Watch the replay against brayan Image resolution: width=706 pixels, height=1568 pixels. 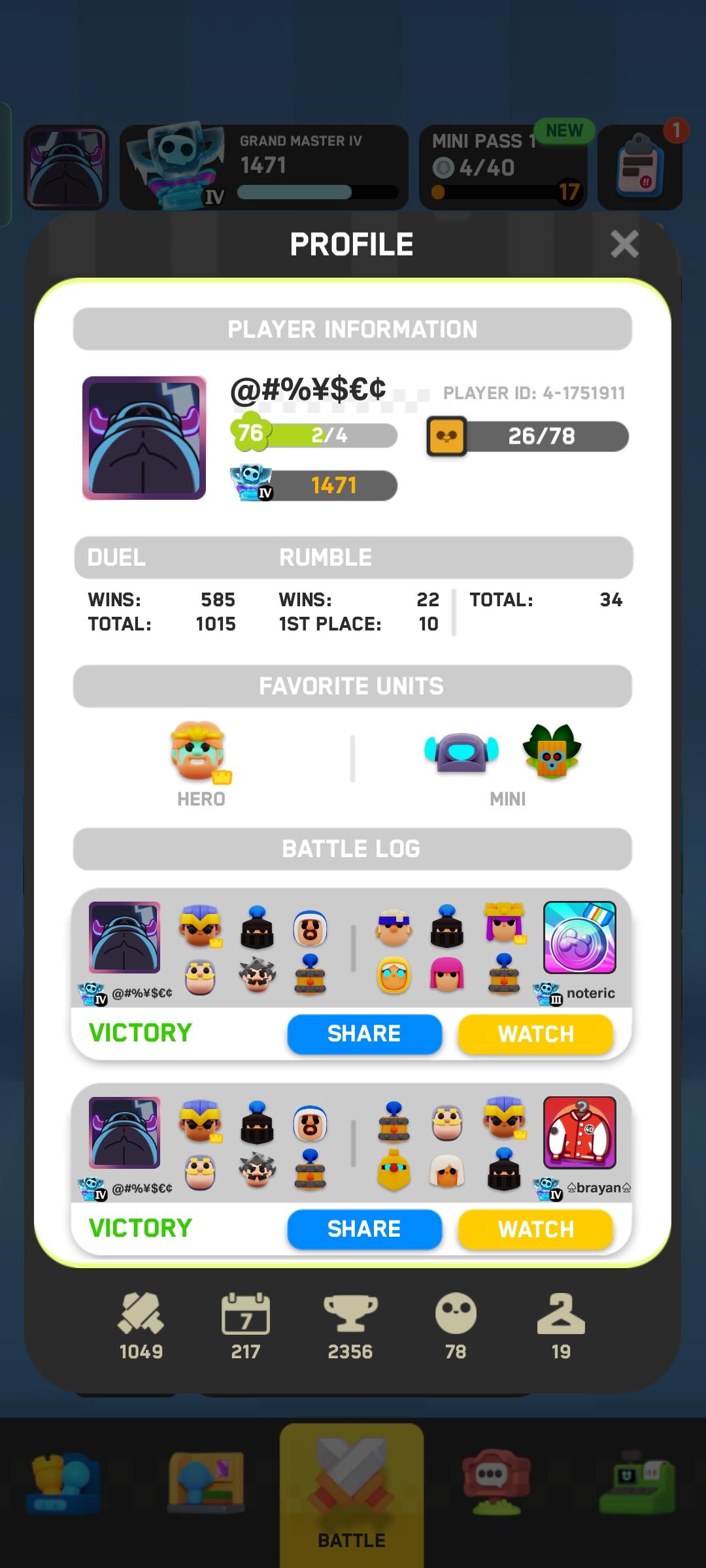pos(536,1228)
